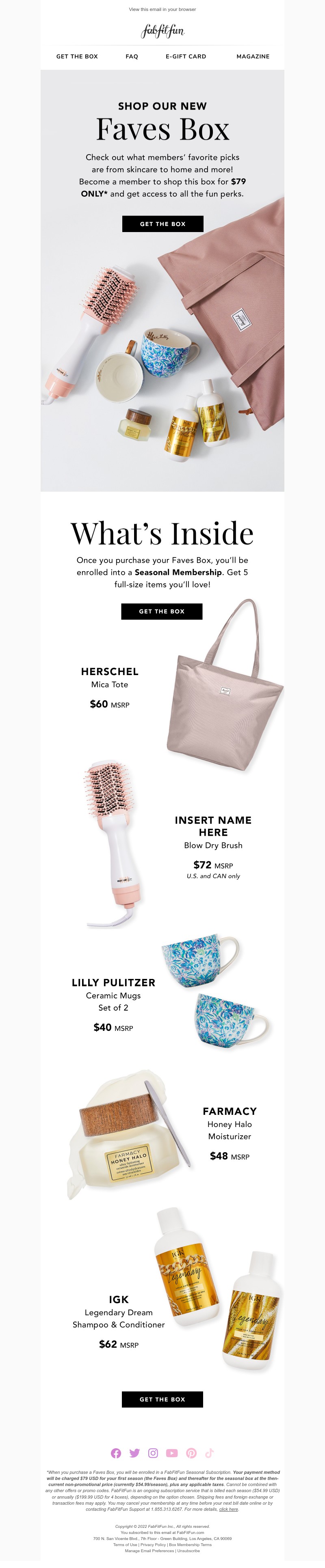Open the GET THE BOX navigation link
Screen dimensions: 325x1568
[77, 57]
